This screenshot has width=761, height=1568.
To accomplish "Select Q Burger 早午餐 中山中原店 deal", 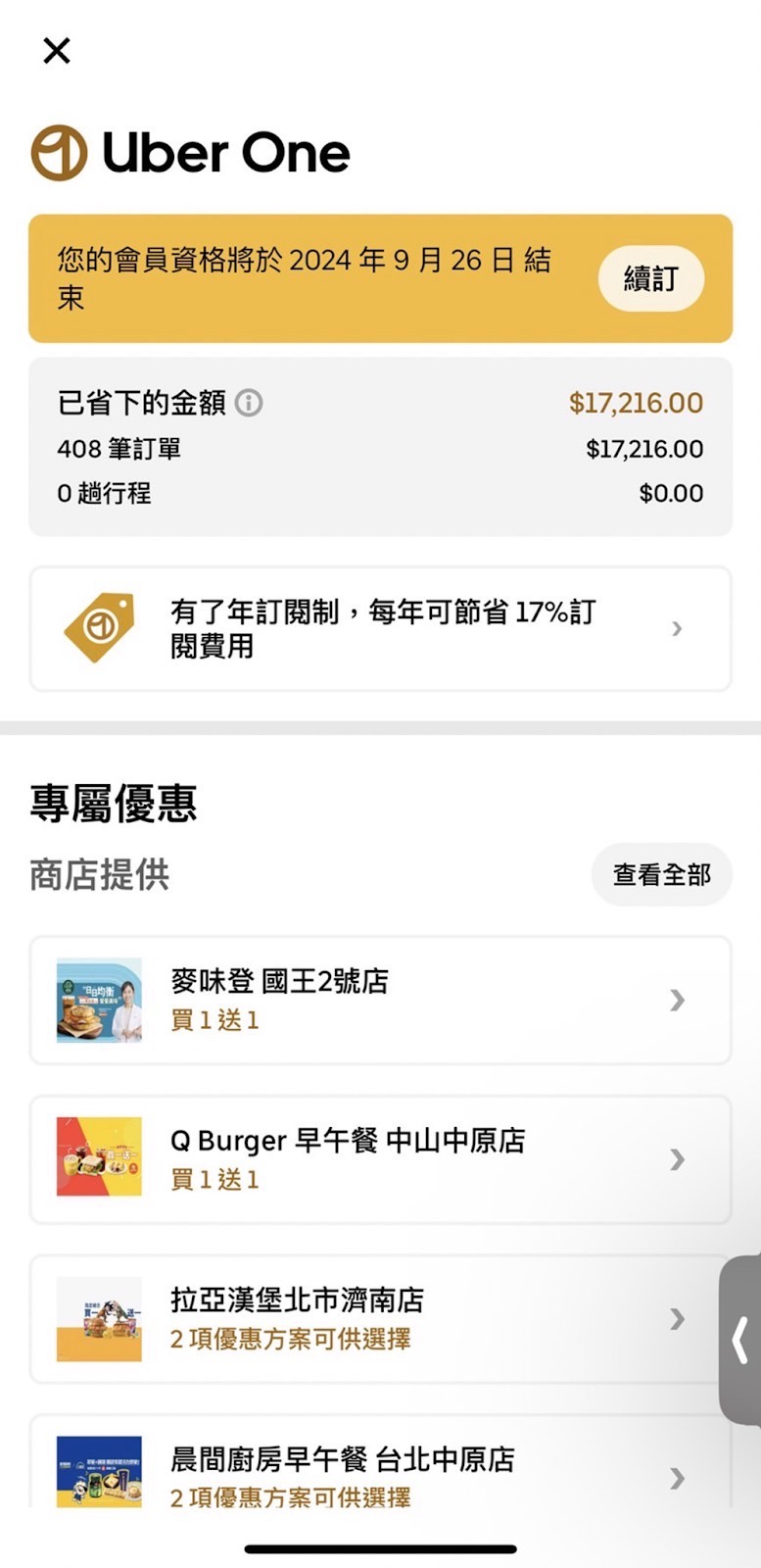I will click(380, 1159).
